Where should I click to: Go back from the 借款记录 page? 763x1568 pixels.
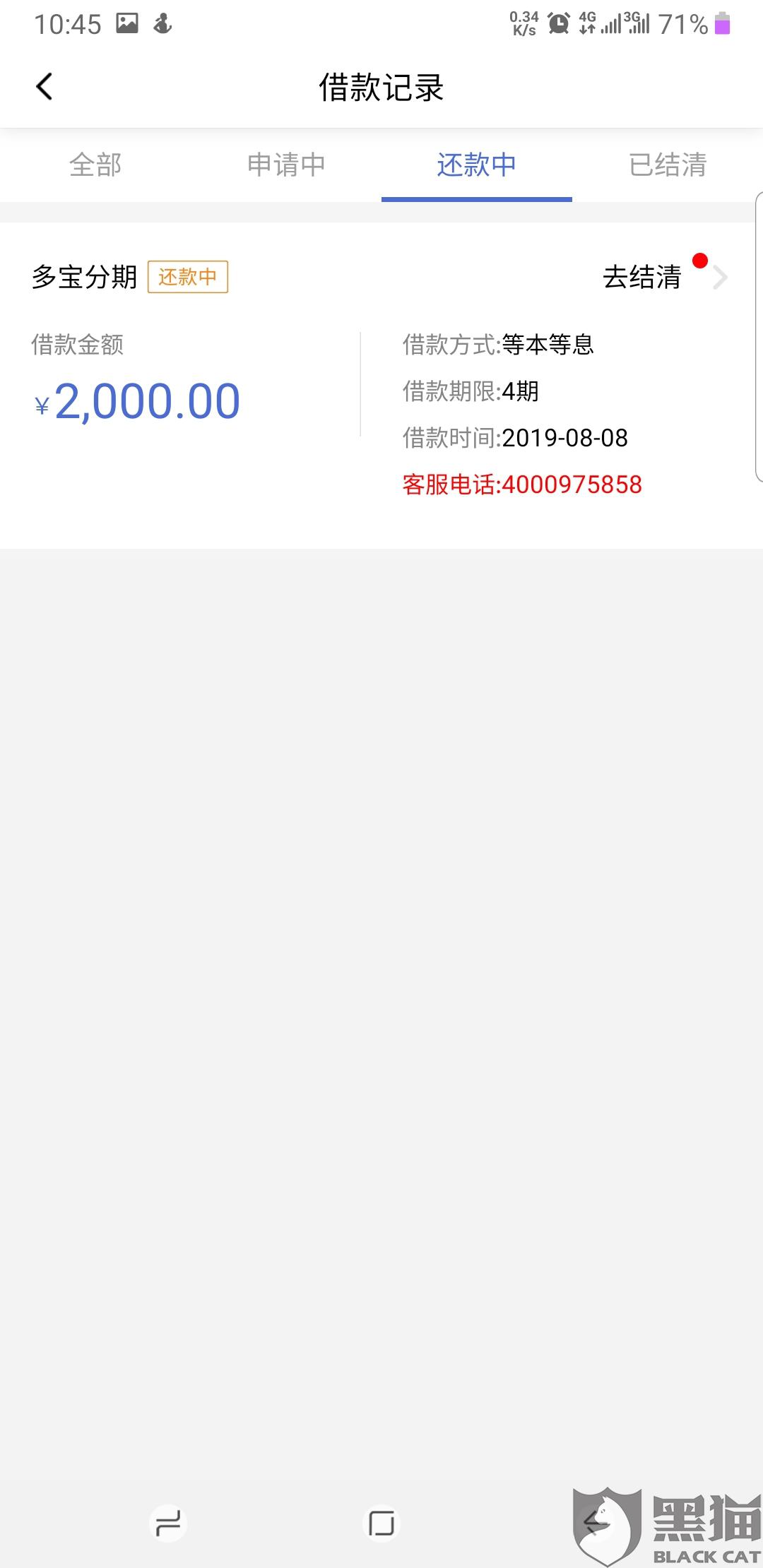(x=45, y=88)
